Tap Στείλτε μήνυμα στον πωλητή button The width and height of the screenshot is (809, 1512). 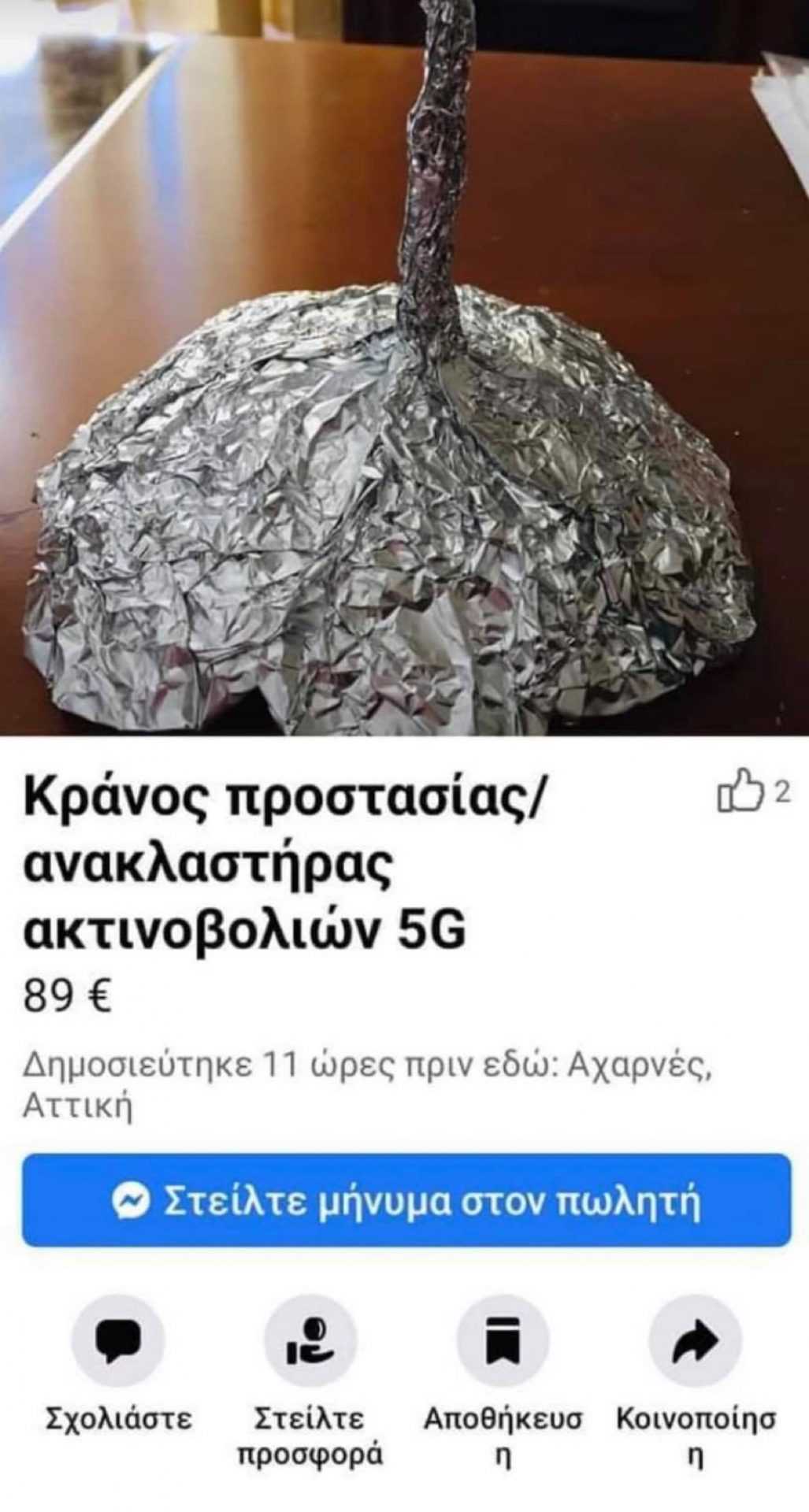pos(406,1200)
